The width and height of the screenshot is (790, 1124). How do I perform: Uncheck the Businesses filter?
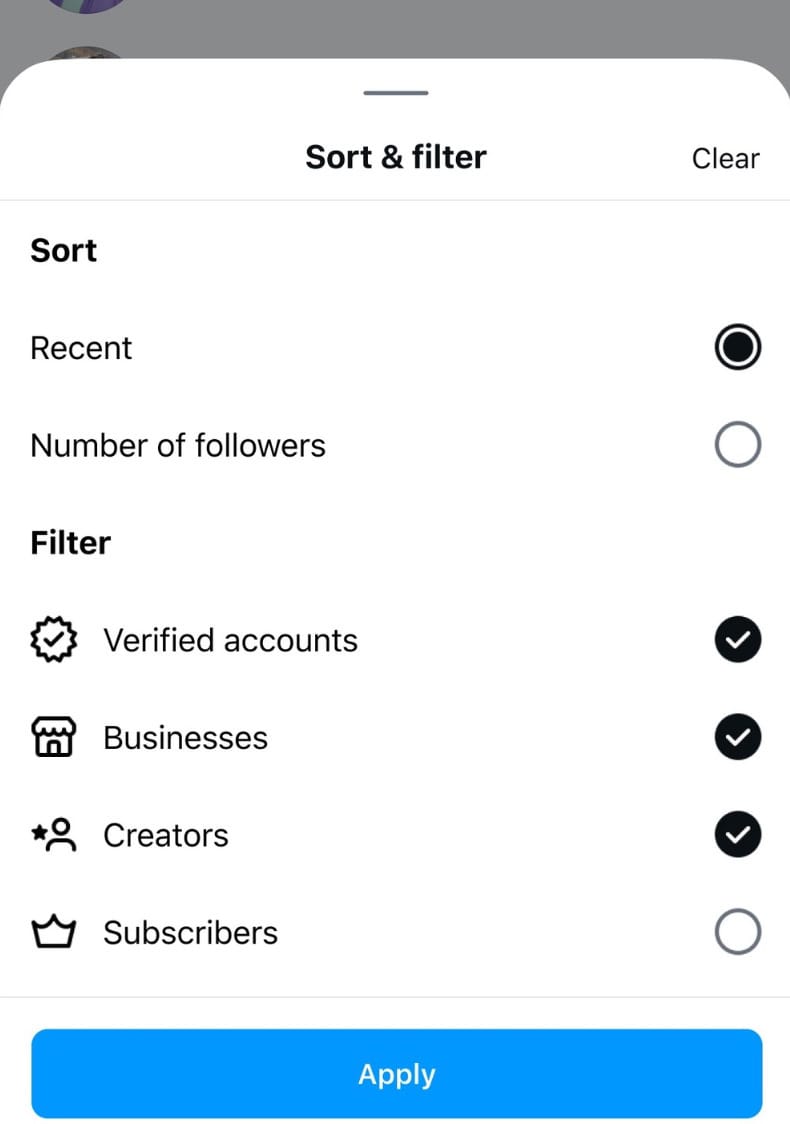(738, 738)
